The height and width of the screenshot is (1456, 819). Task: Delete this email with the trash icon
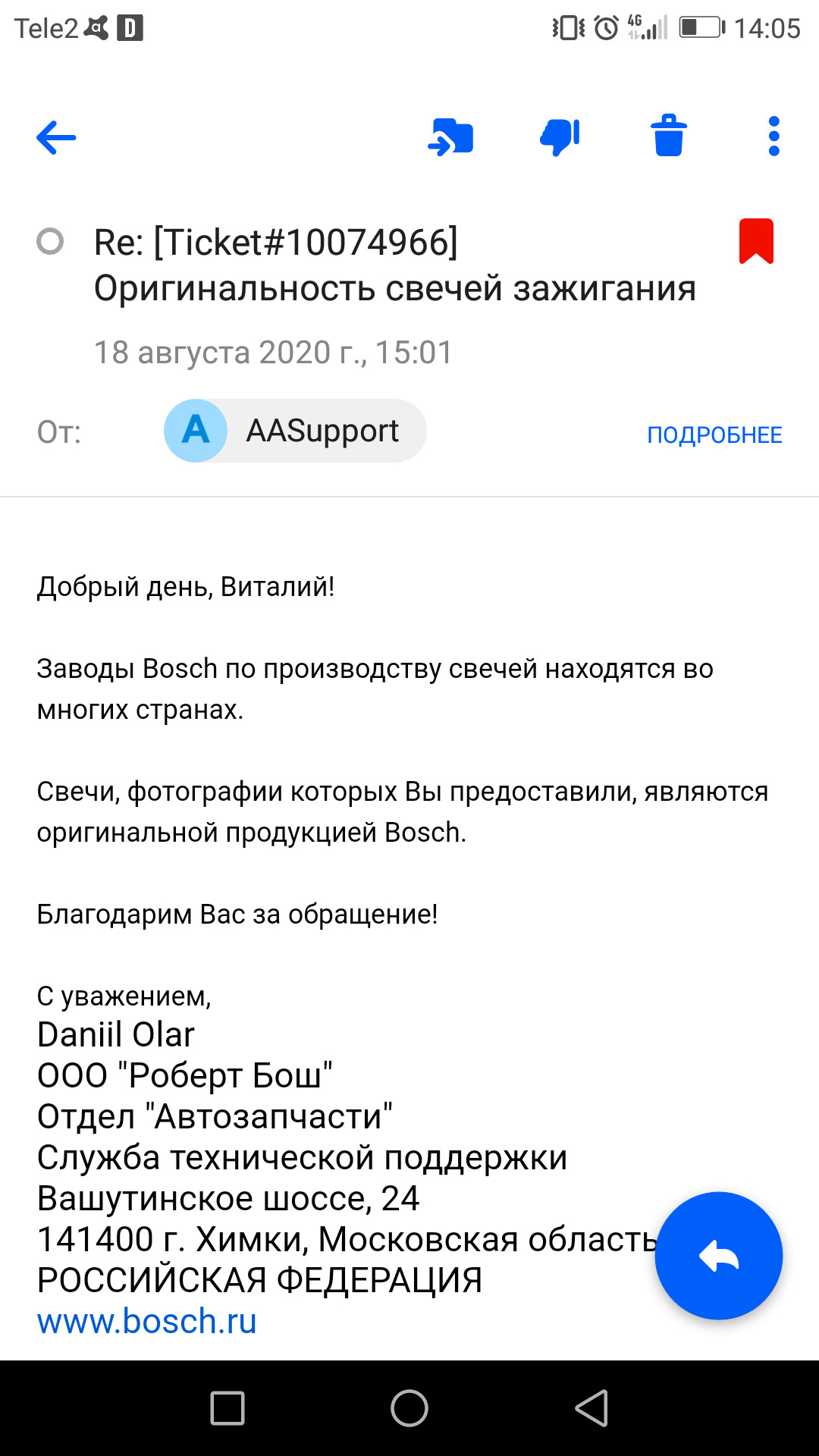pyautogui.click(x=669, y=136)
